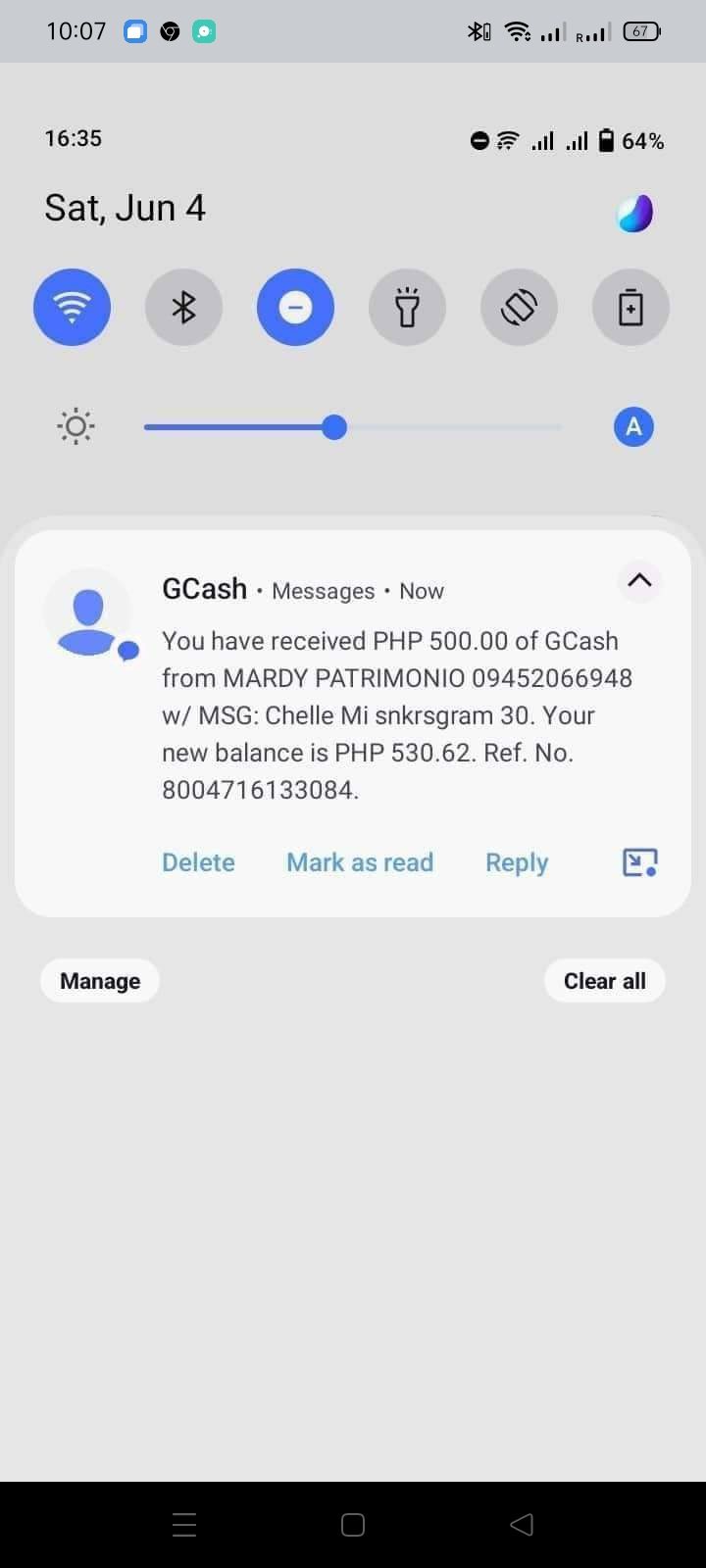This screenshot has width=706, height=1568.
Task: Enable the Bluetooth quick toggle
Action: pos(183,308)
